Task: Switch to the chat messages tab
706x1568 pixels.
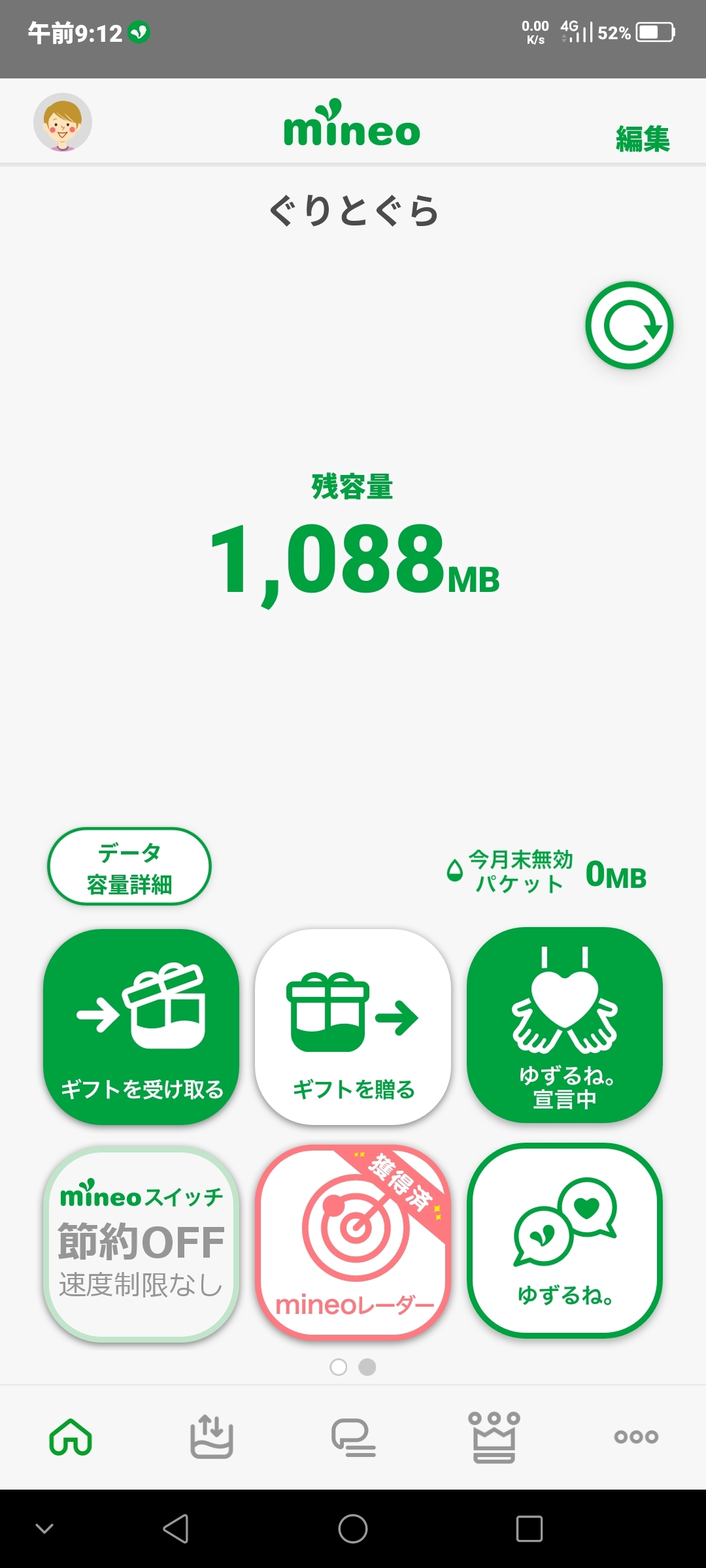Action: [x=353, y=1437]
